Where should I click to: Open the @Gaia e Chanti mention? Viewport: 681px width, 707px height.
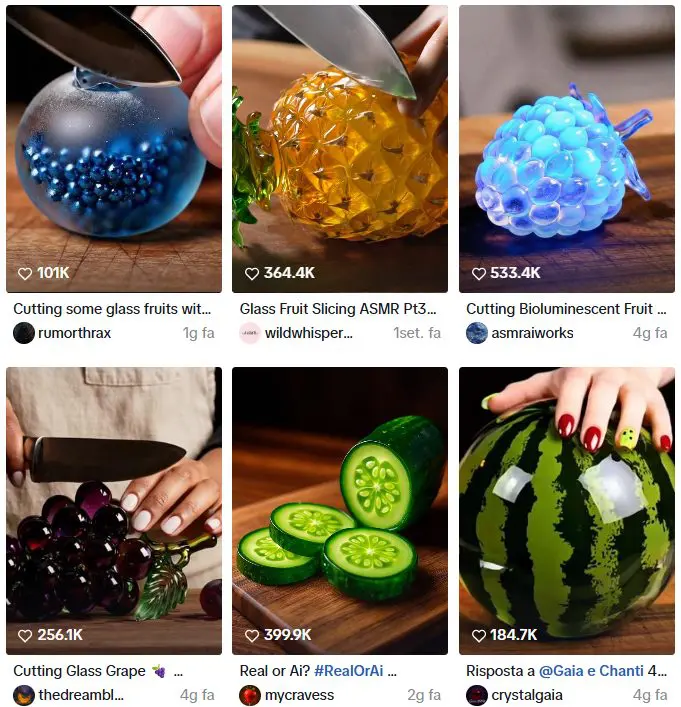pyautogui.click(x=591, y=671)
